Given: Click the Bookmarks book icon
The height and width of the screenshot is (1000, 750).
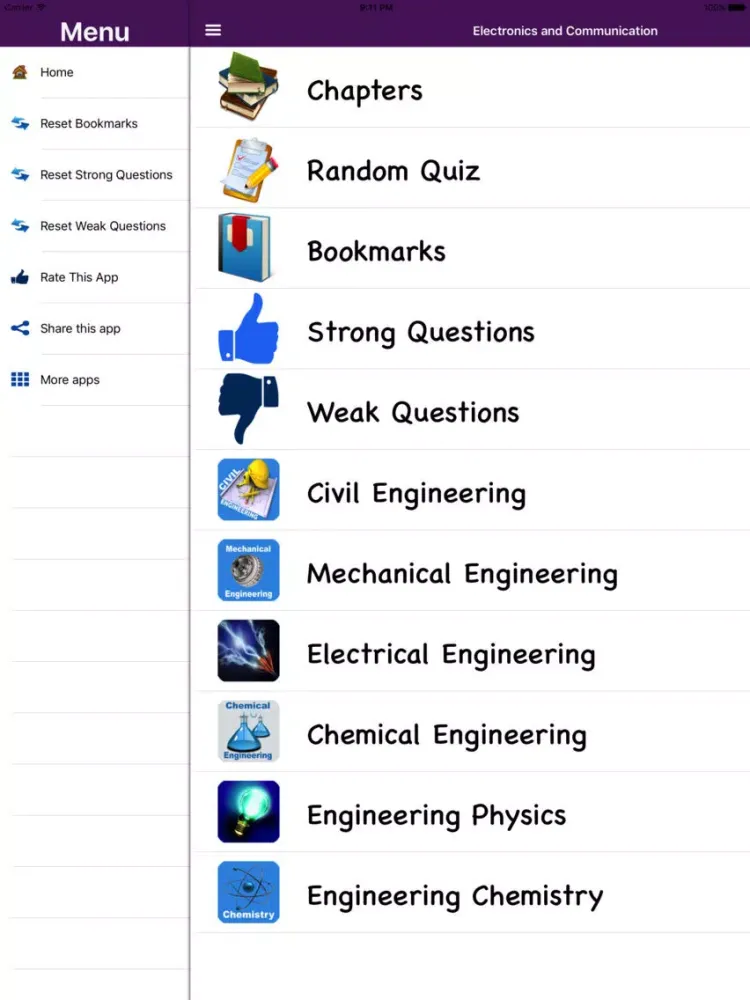Looking at the screenshot, I should click(248, 250).
